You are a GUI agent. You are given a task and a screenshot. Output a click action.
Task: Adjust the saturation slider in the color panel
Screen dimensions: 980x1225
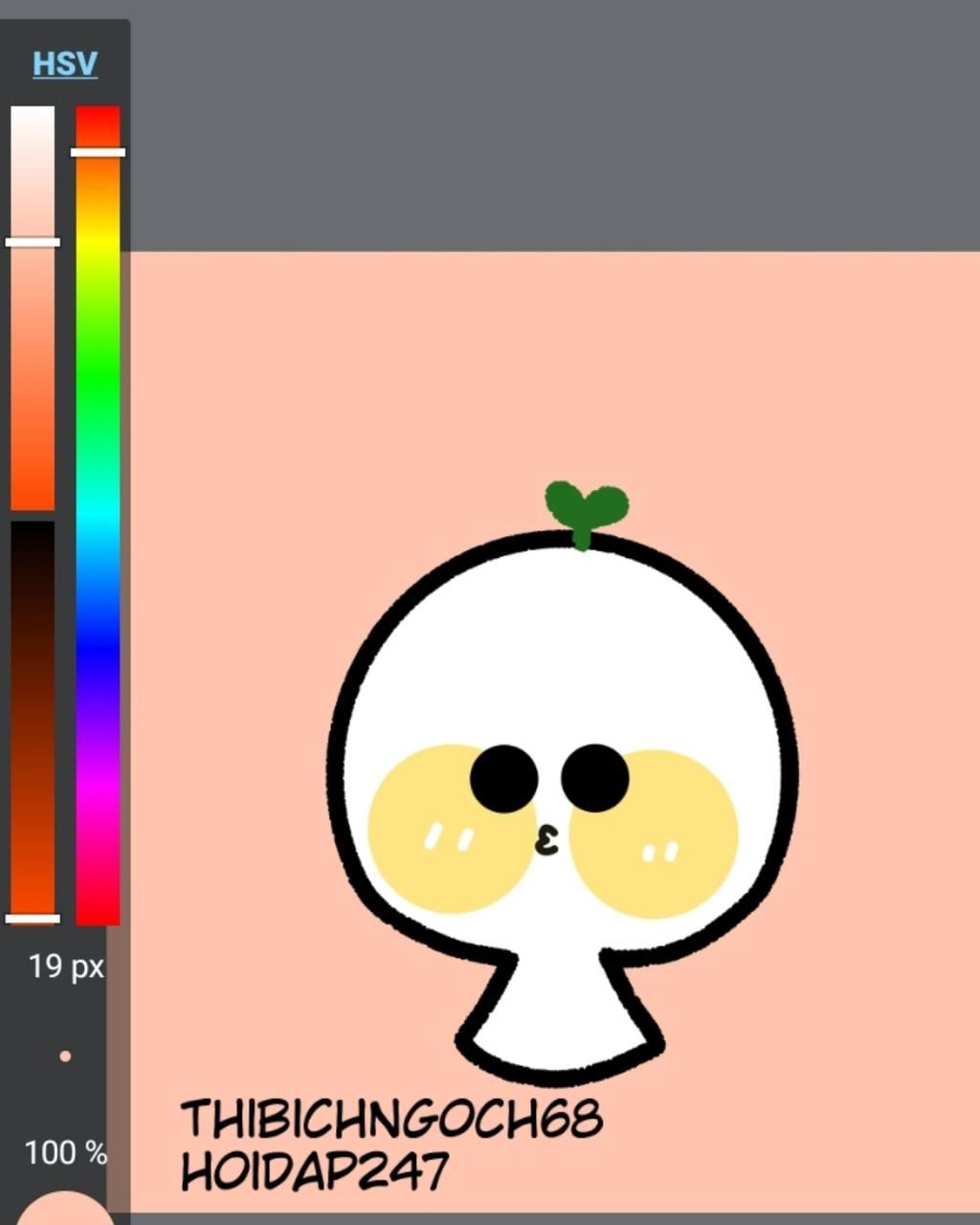pyautogui.click(x=33, y=306)
